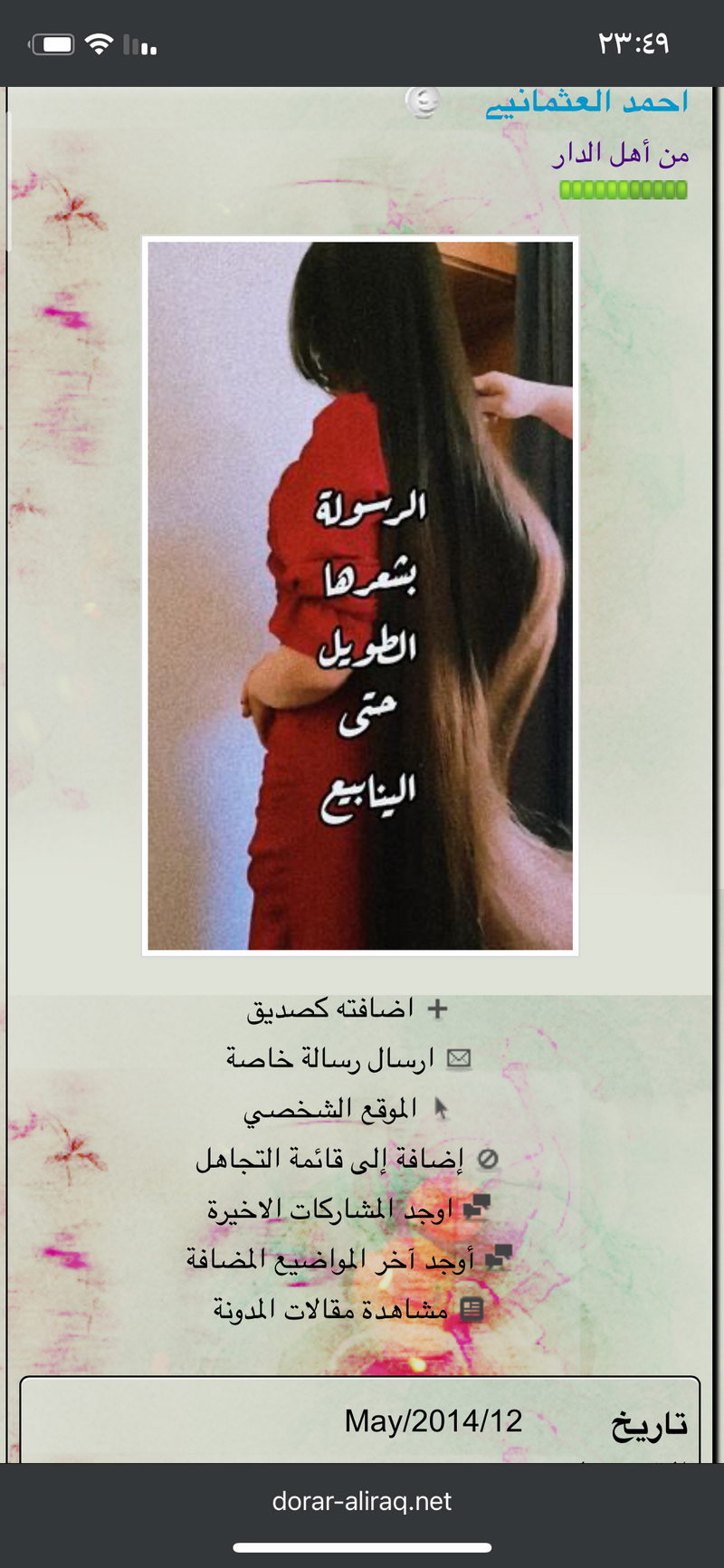Select إضافة إلى قائمة التجاهل
Image resolution: width=724 pixels, height=1568 pixels.
330,1160
